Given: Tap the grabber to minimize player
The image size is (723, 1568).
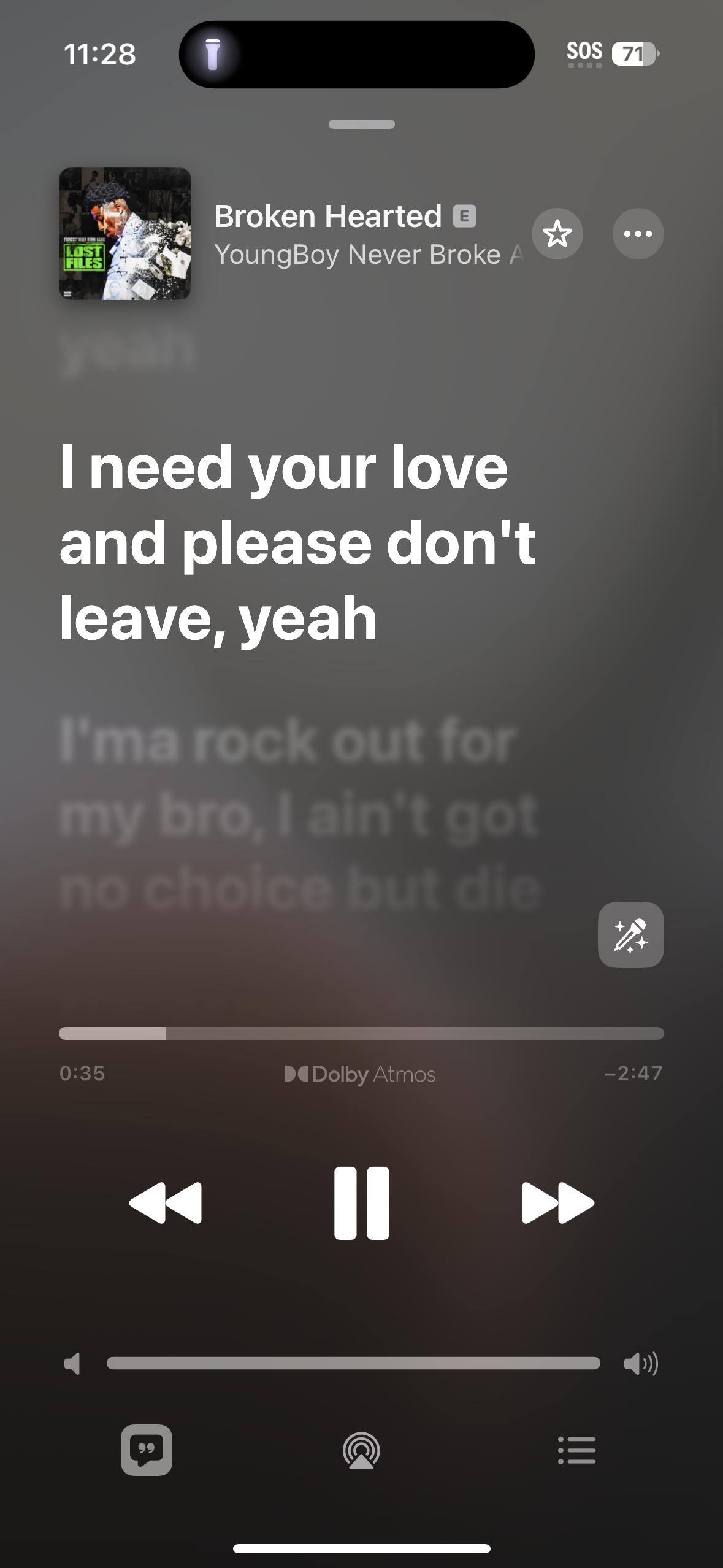Looking at the screenshot, I should pos(361,124).
